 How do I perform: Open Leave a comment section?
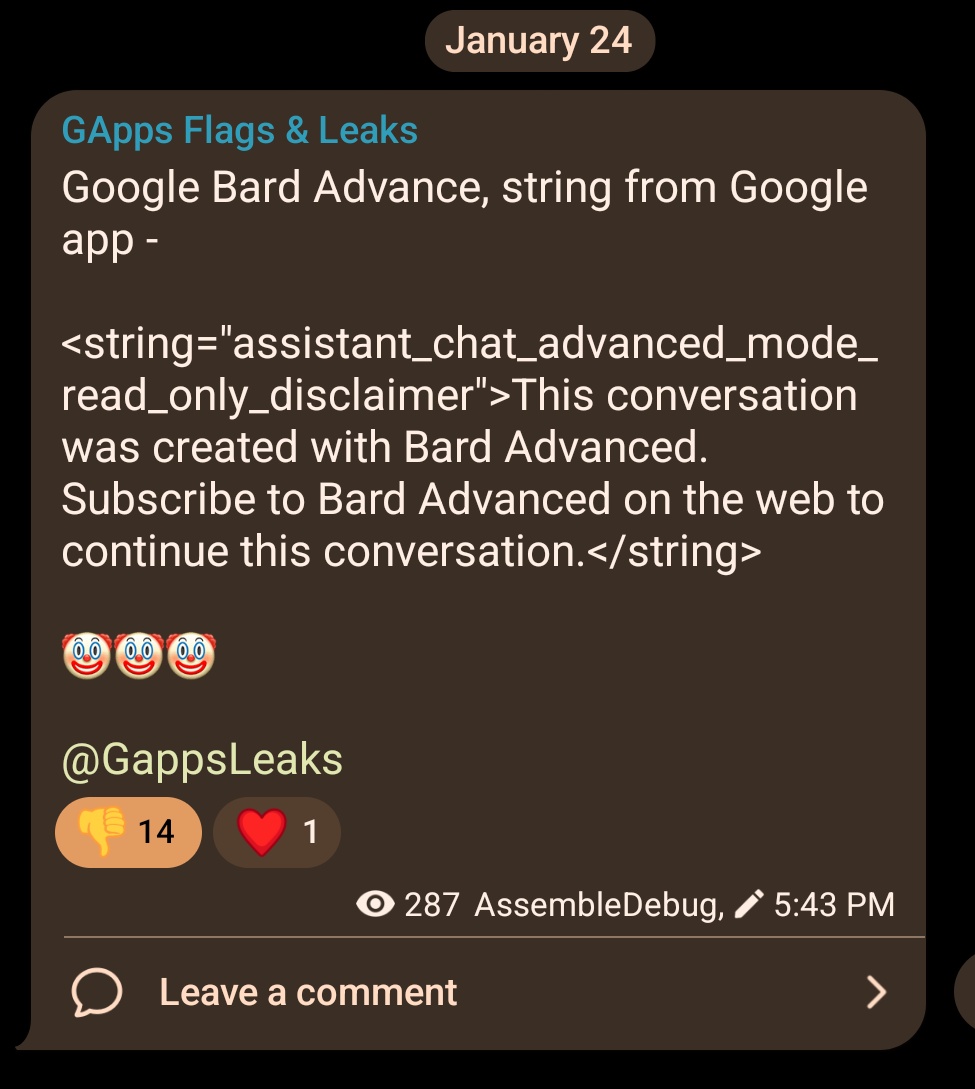point(308,992)
